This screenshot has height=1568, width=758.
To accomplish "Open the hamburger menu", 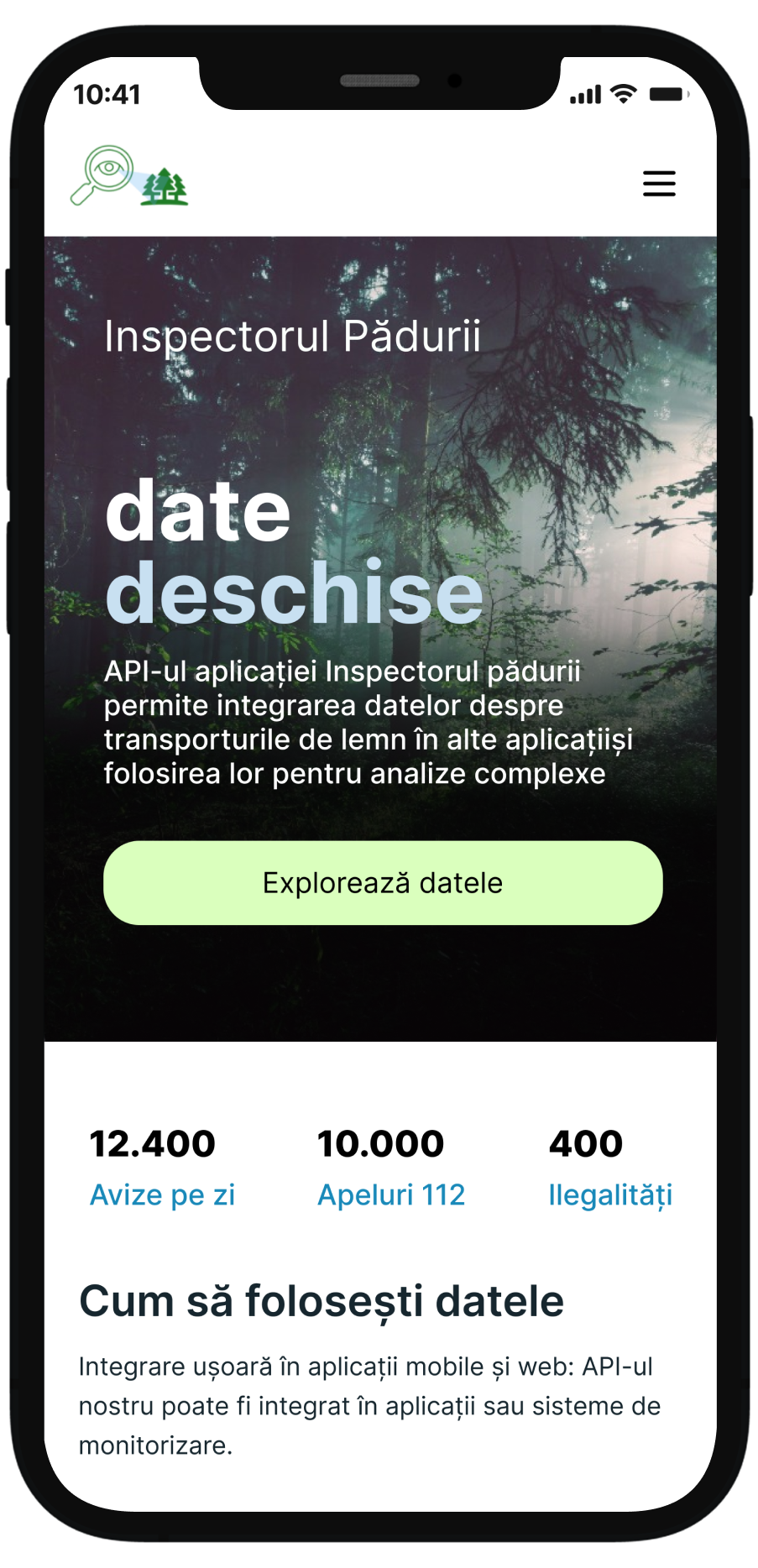I will coord(659,184).
